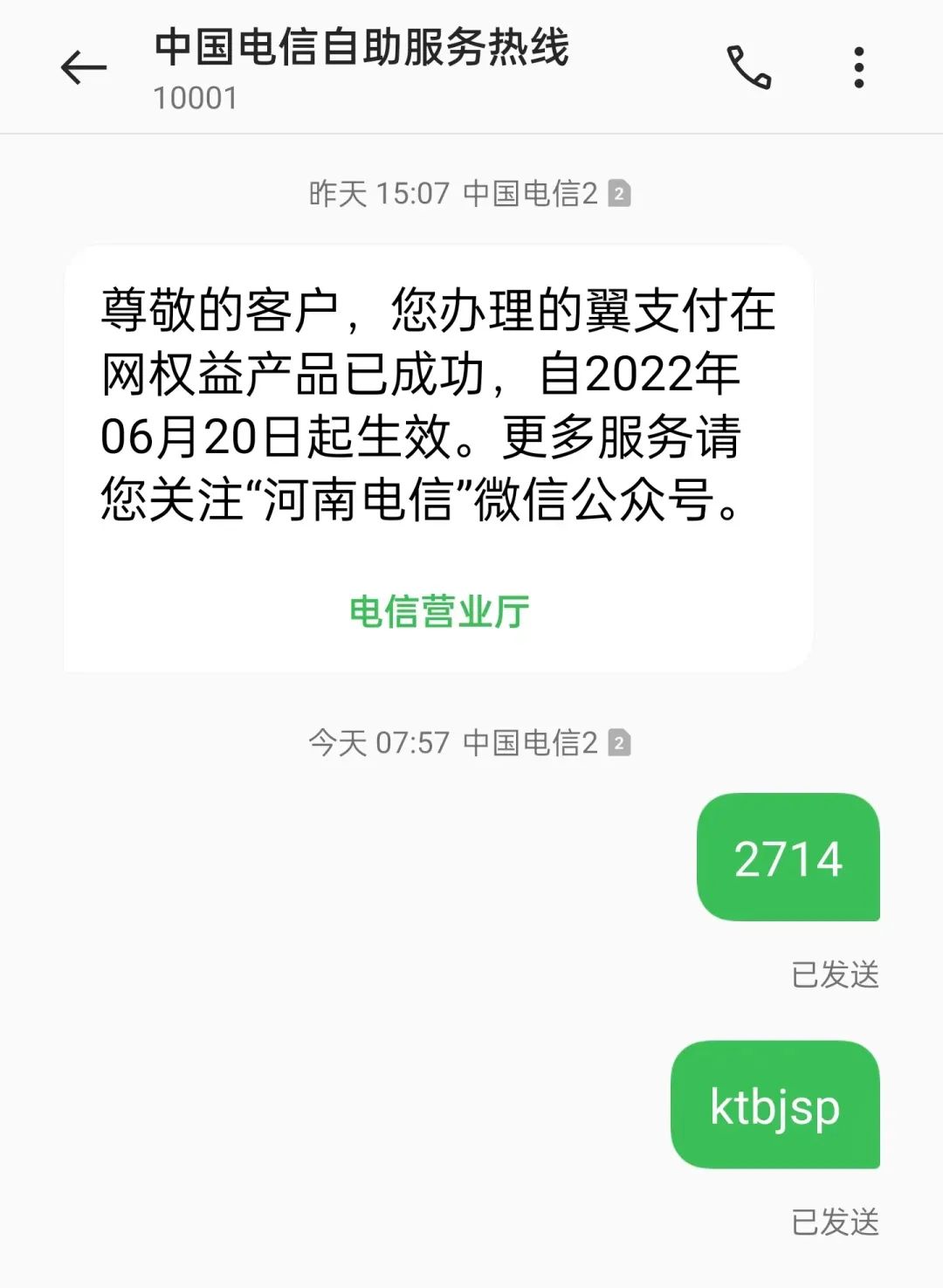Tap the timestamp 今天 07:57 中国电信2
Viewport: 943px width, 1288px height.
tap(454, 743)
